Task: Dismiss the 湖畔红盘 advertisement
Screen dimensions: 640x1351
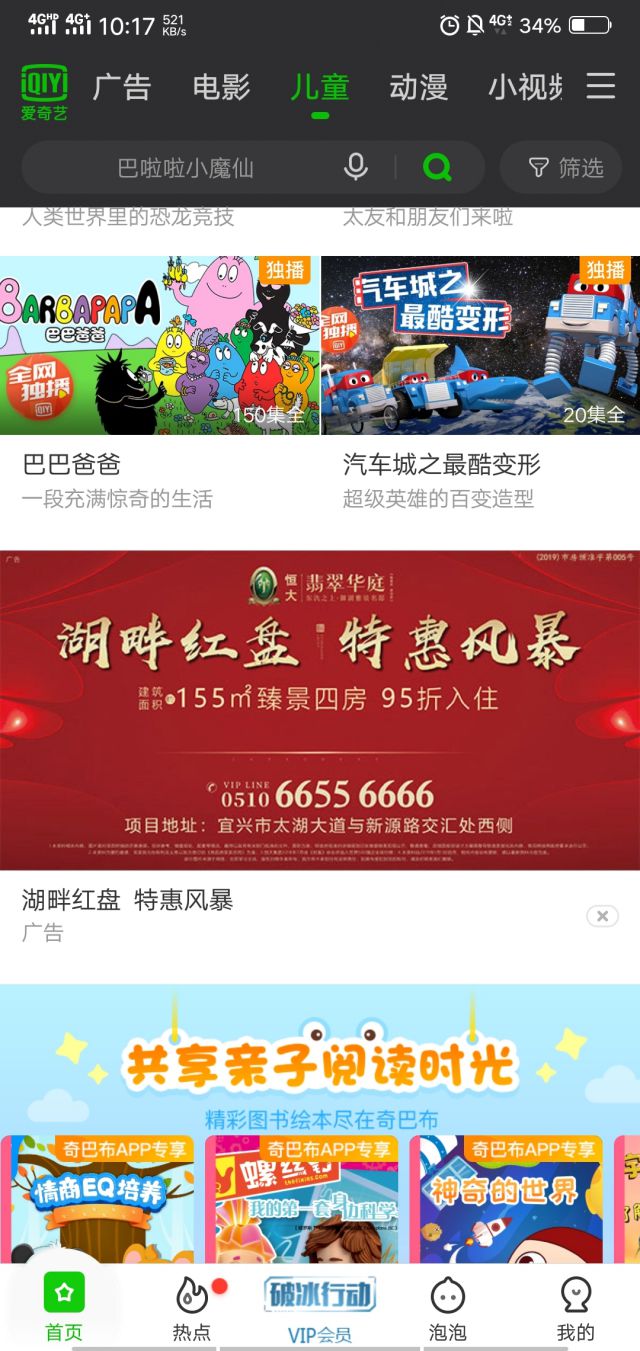Action: coord(602,916)
